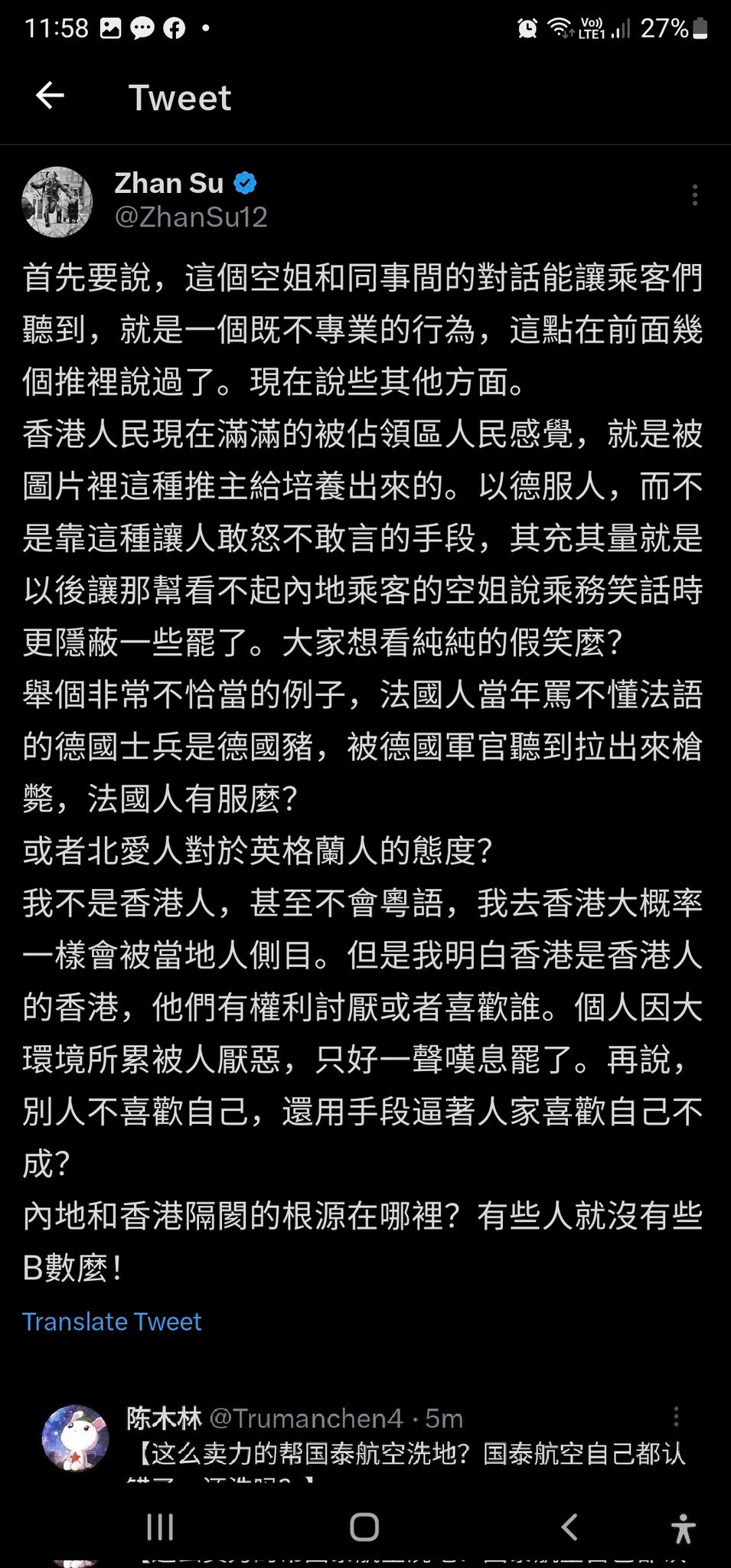Tap the system navigation back button
Image resolution: width=731 pixels, height=1568 pixels.
tap(569, 1527)
